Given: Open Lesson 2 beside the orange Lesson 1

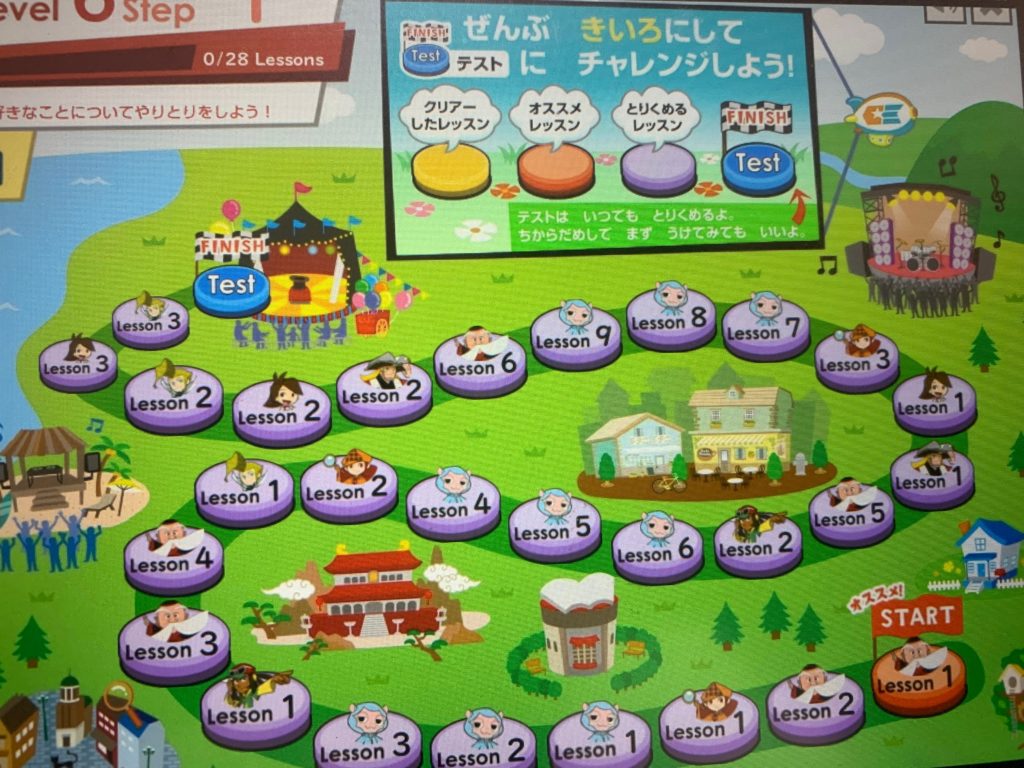Looking at the screenshot, I should pyautogui.click(x=815, y=712).
